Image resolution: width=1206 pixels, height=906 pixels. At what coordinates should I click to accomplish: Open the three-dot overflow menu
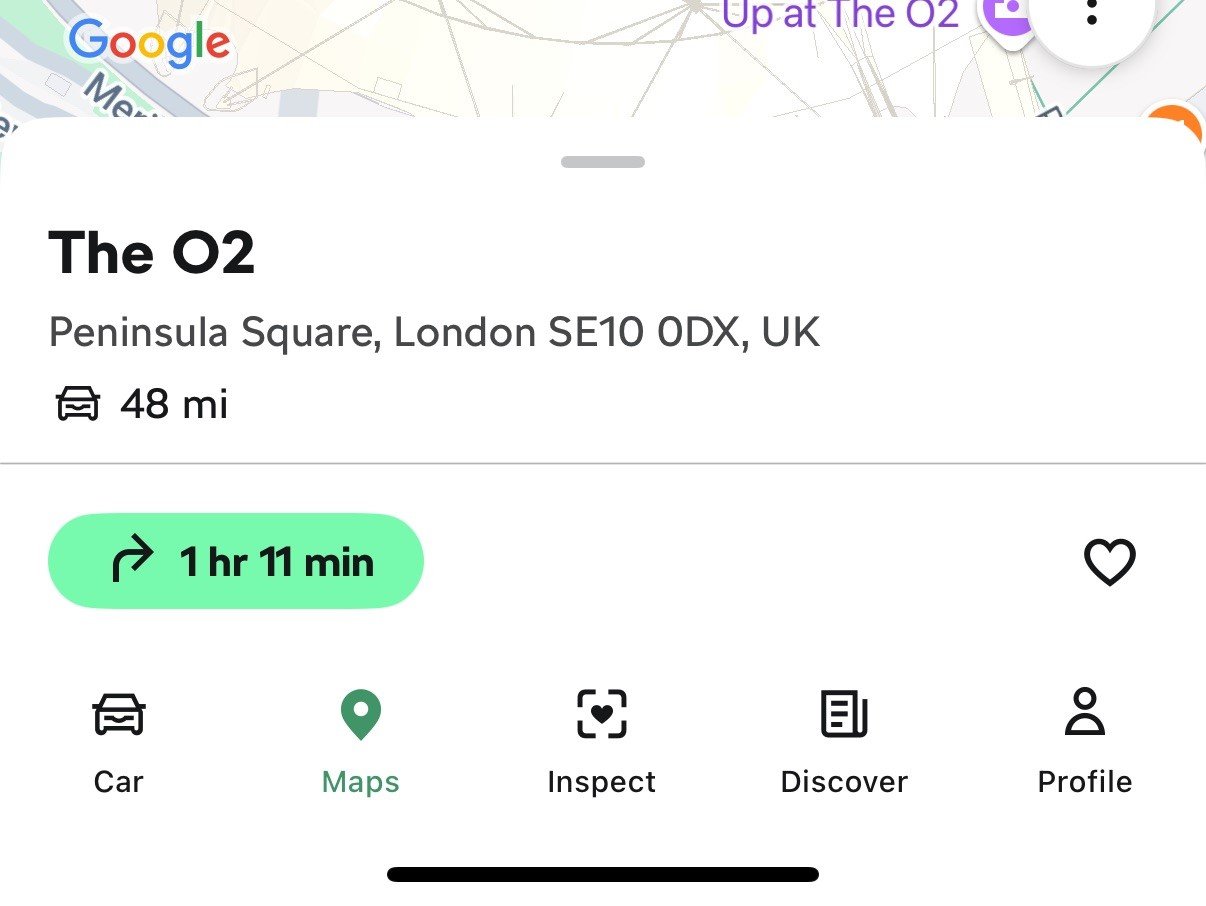1092,14
